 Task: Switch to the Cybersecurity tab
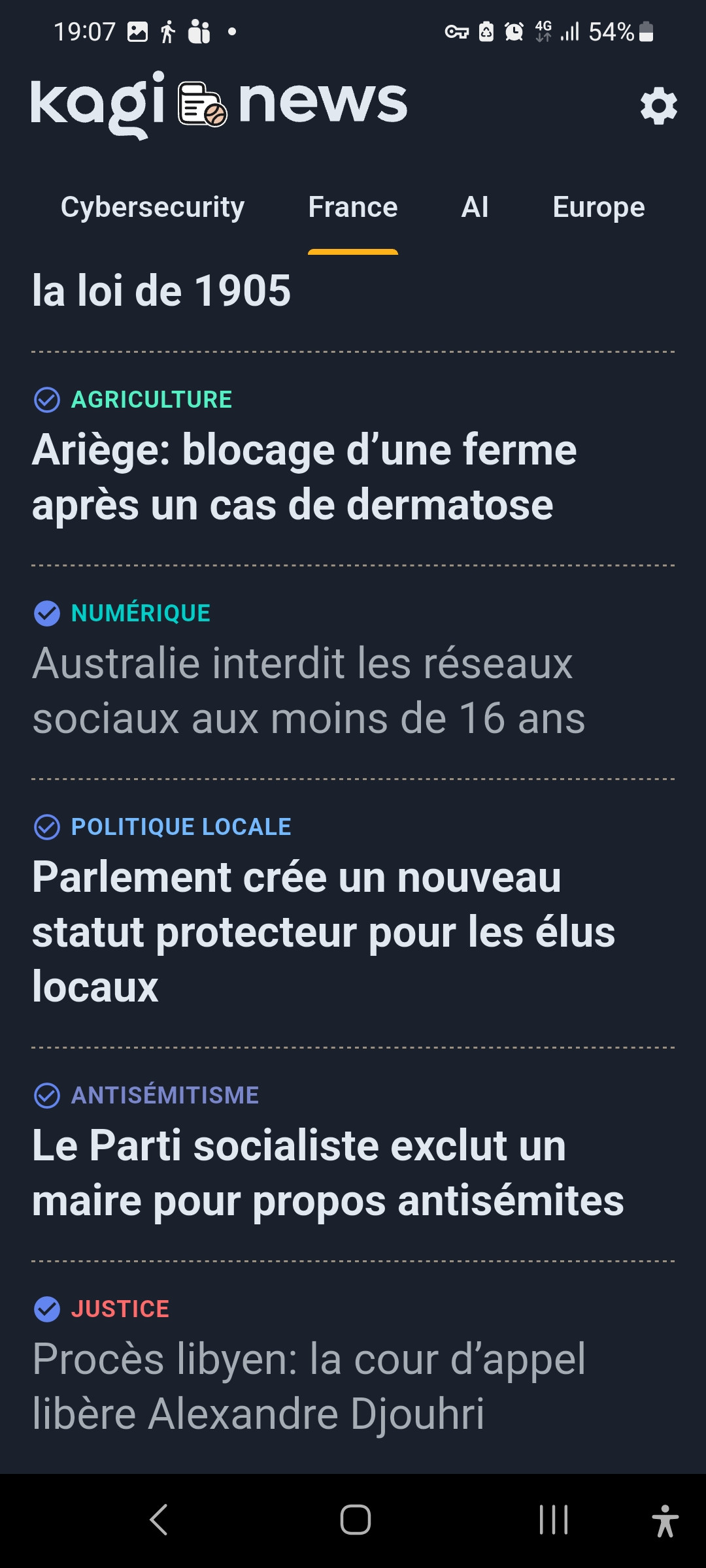pyautogui.click(x=152, y=208)
